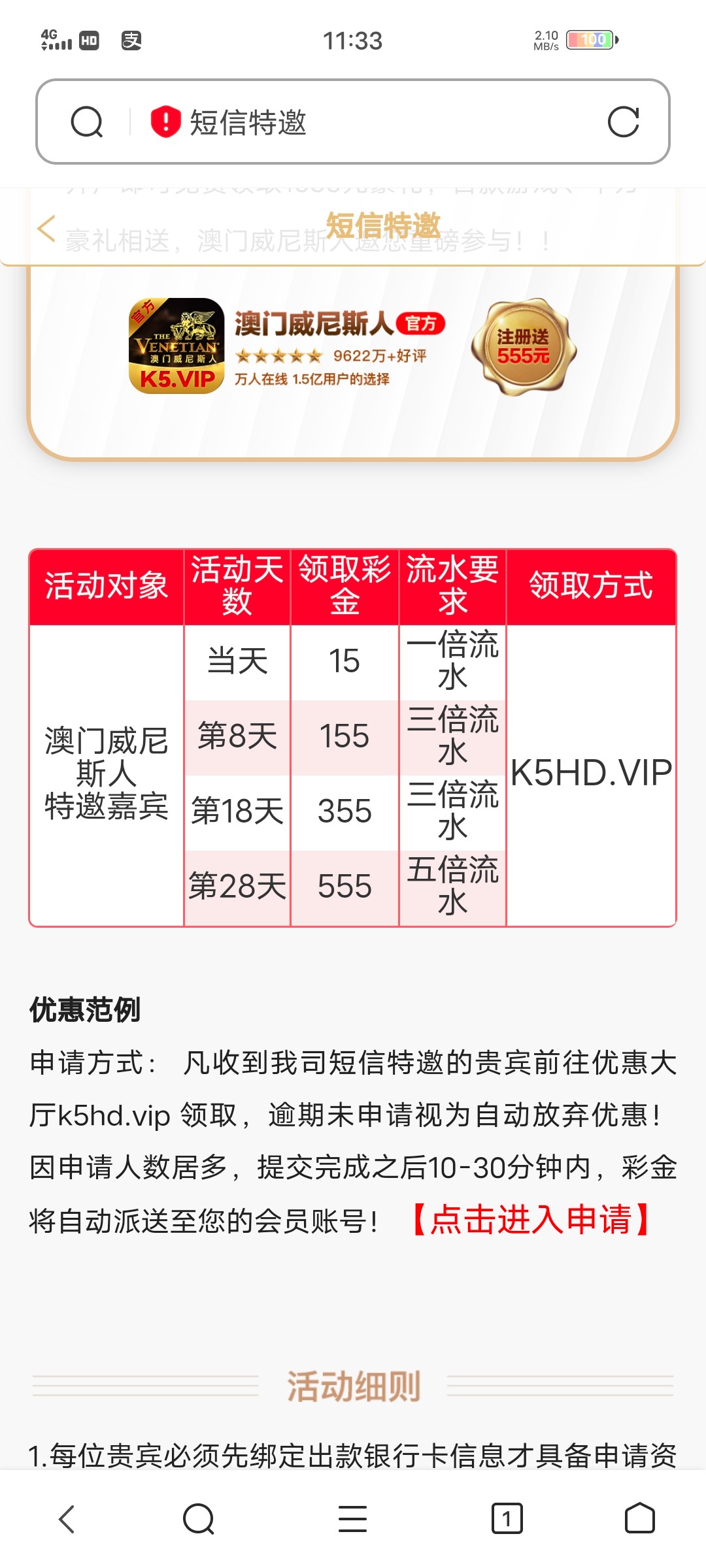Navigate back with the browser back button
The height and width of the screenshot is (1568, 706).
click(x=67, y=1518)
